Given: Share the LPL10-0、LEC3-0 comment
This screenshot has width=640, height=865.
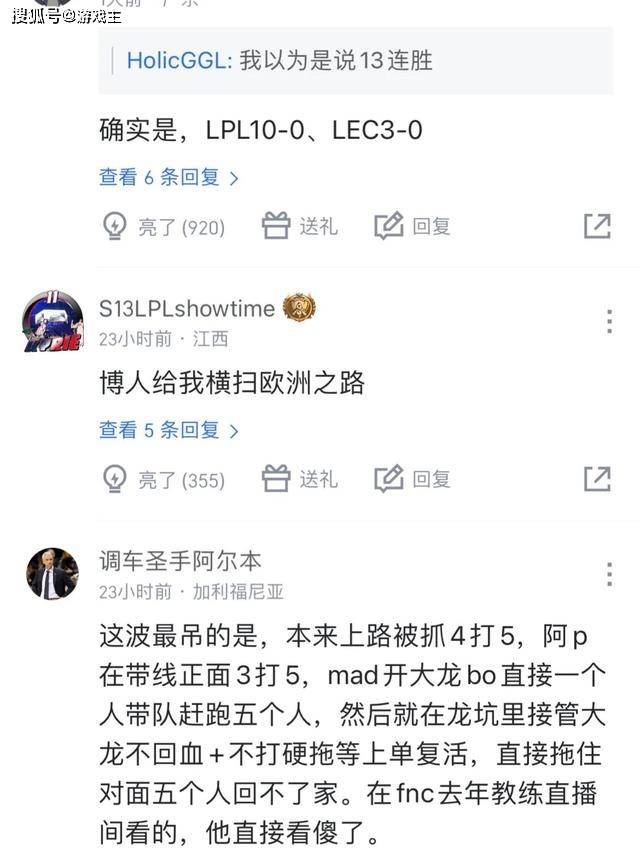Looking at the screenshot, I should [x=597, y=226].
